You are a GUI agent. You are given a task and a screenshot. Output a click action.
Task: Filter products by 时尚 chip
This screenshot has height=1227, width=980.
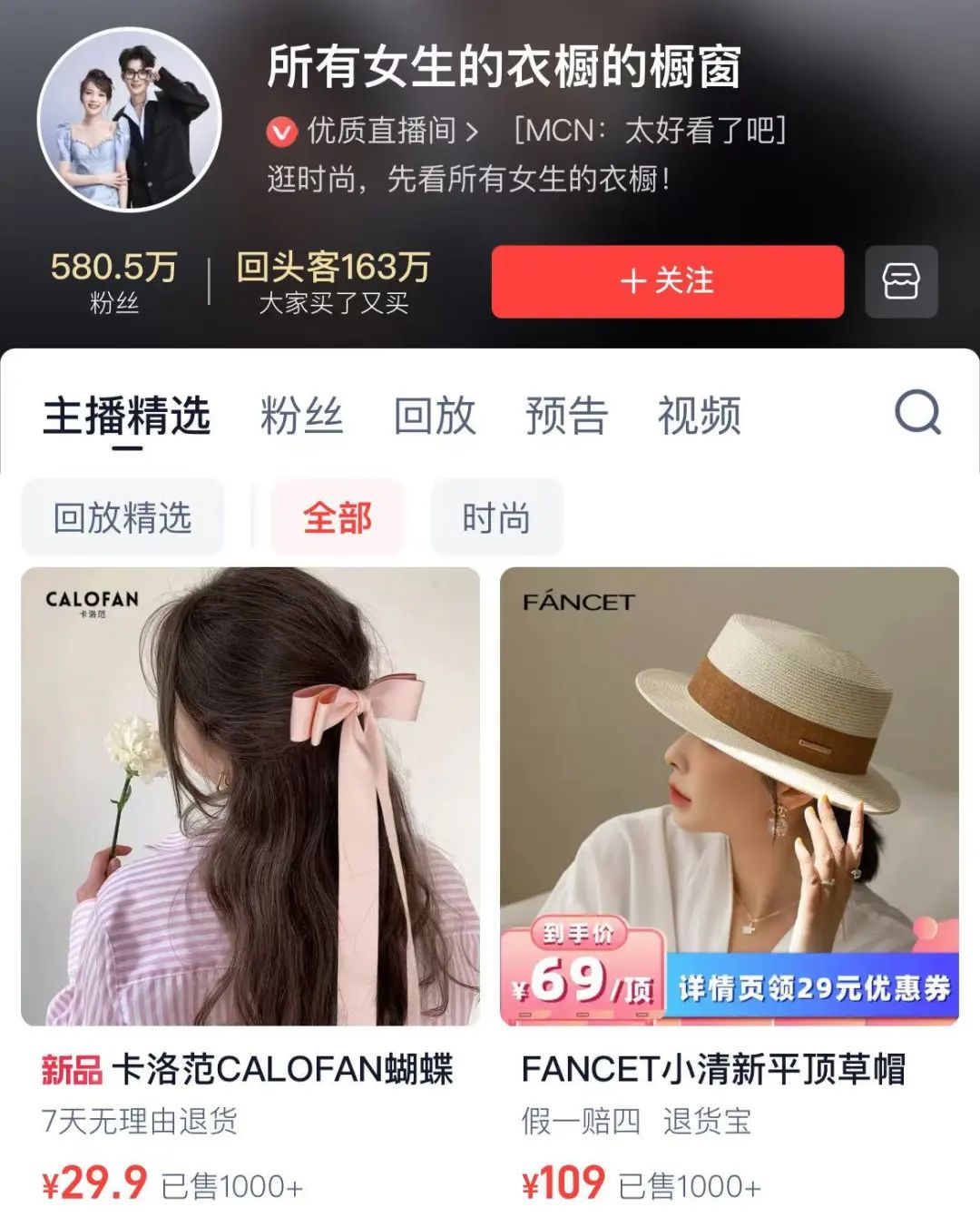coord(496,517)
